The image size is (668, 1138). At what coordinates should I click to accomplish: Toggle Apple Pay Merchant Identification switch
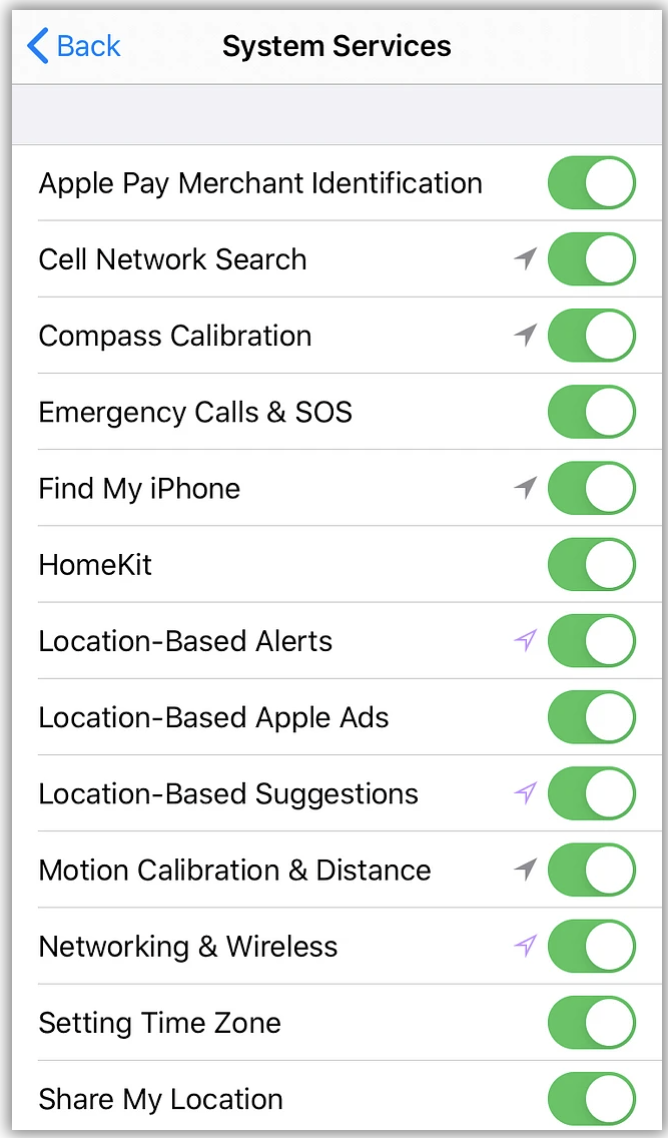click(x=591, y=183)
